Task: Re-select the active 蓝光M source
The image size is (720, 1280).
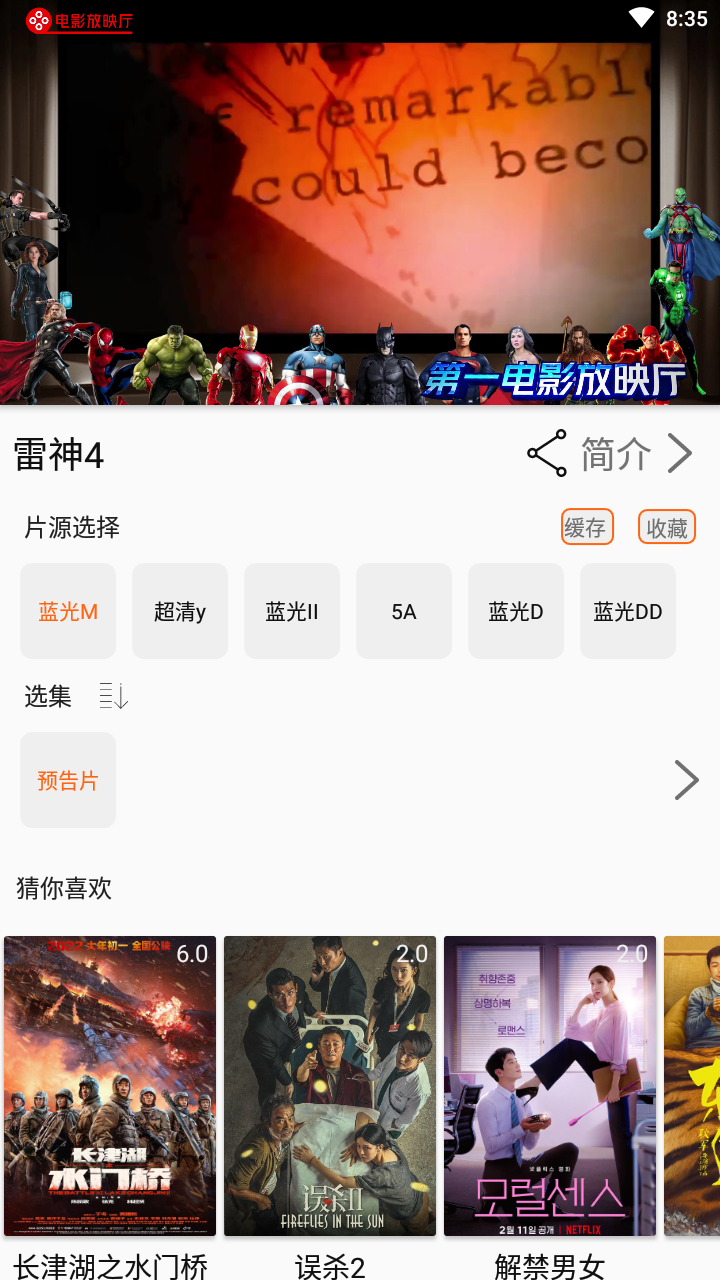Action: pos(67,611)
